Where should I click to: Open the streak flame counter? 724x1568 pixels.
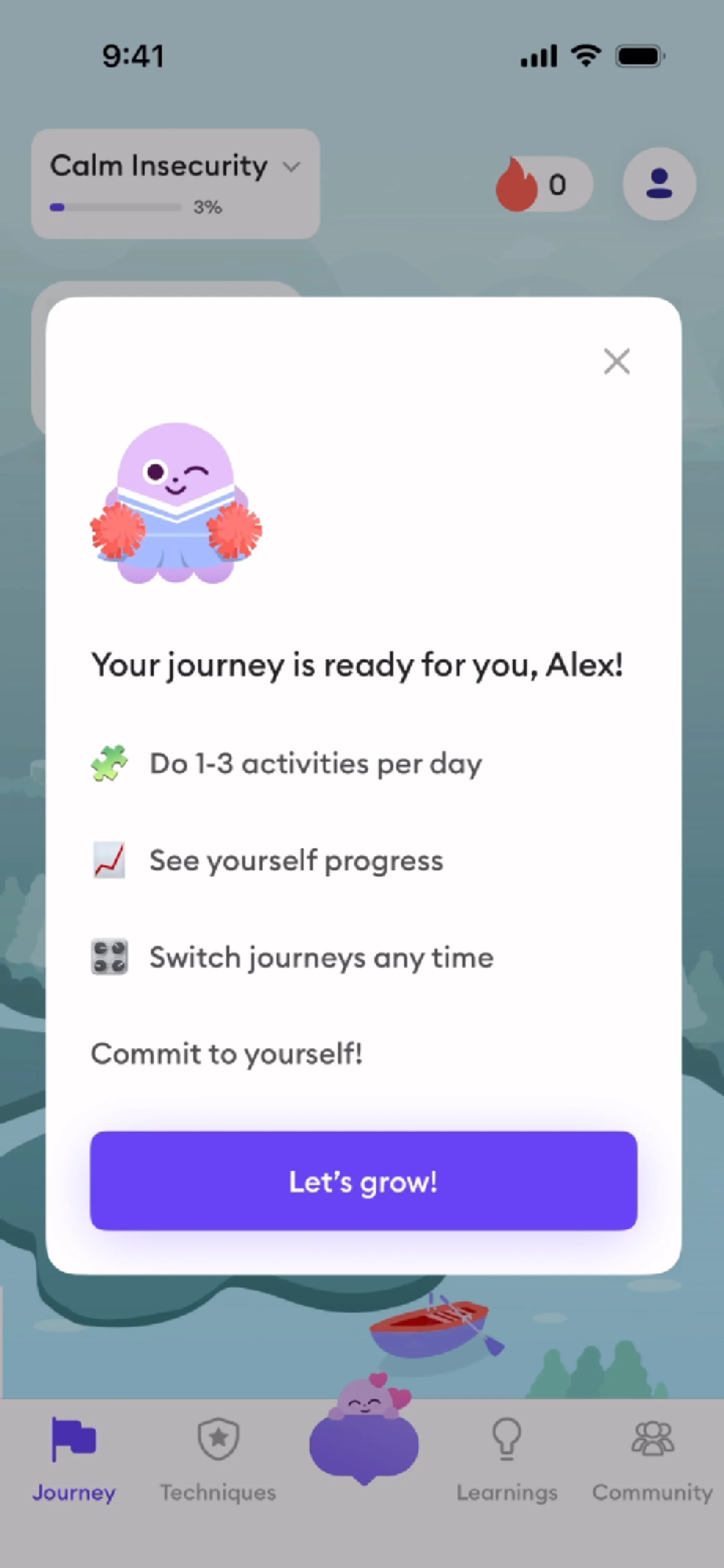(x=543, y=184)
